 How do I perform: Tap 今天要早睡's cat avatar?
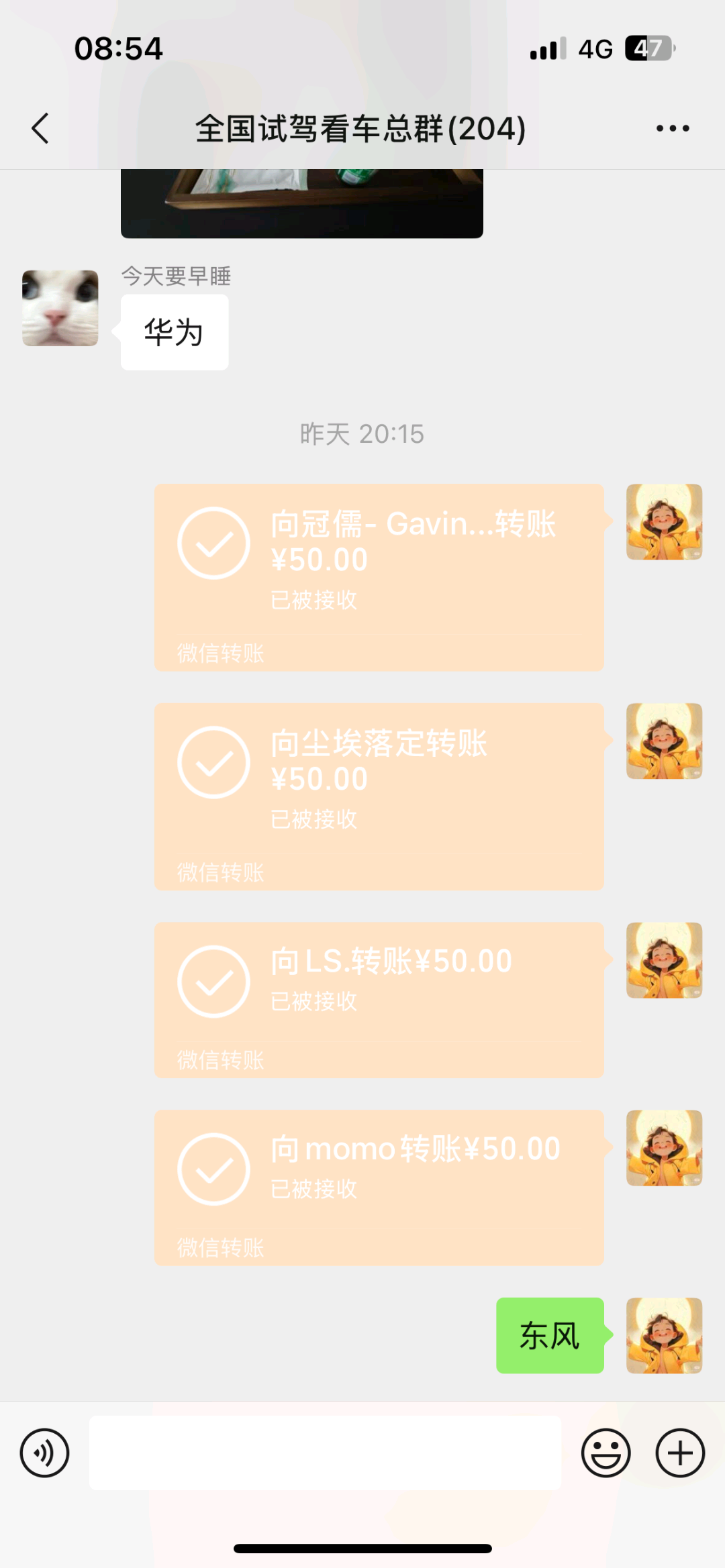(x=60, y=308)
